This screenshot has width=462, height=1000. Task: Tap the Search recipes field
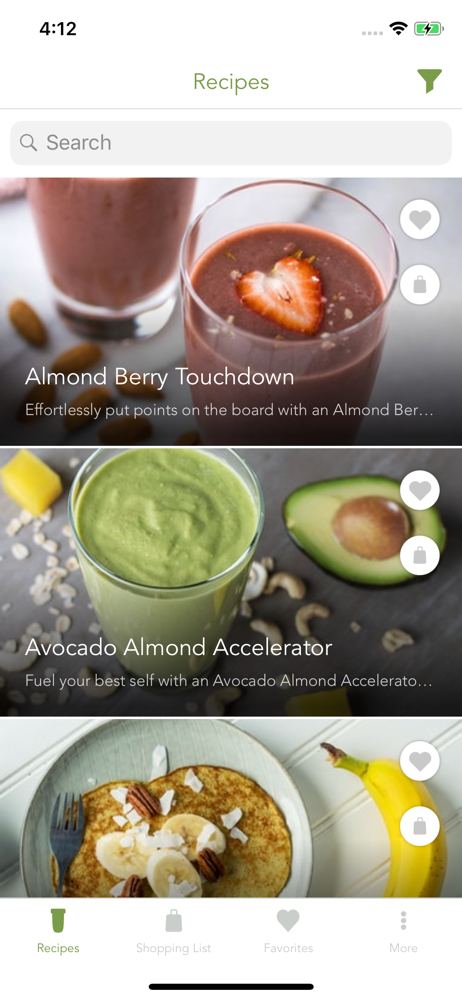[231, 143]
